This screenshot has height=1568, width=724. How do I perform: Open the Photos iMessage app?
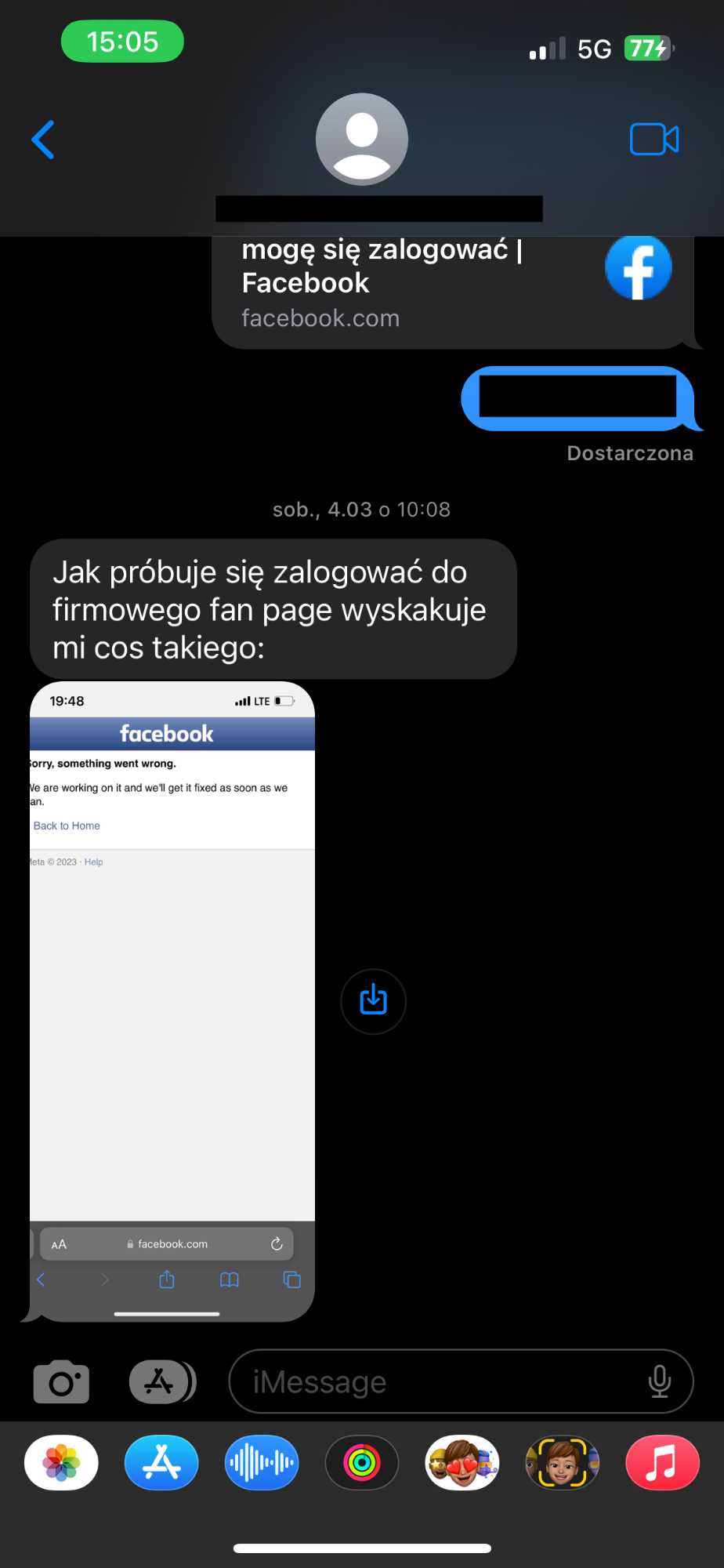coord(61,1463)
